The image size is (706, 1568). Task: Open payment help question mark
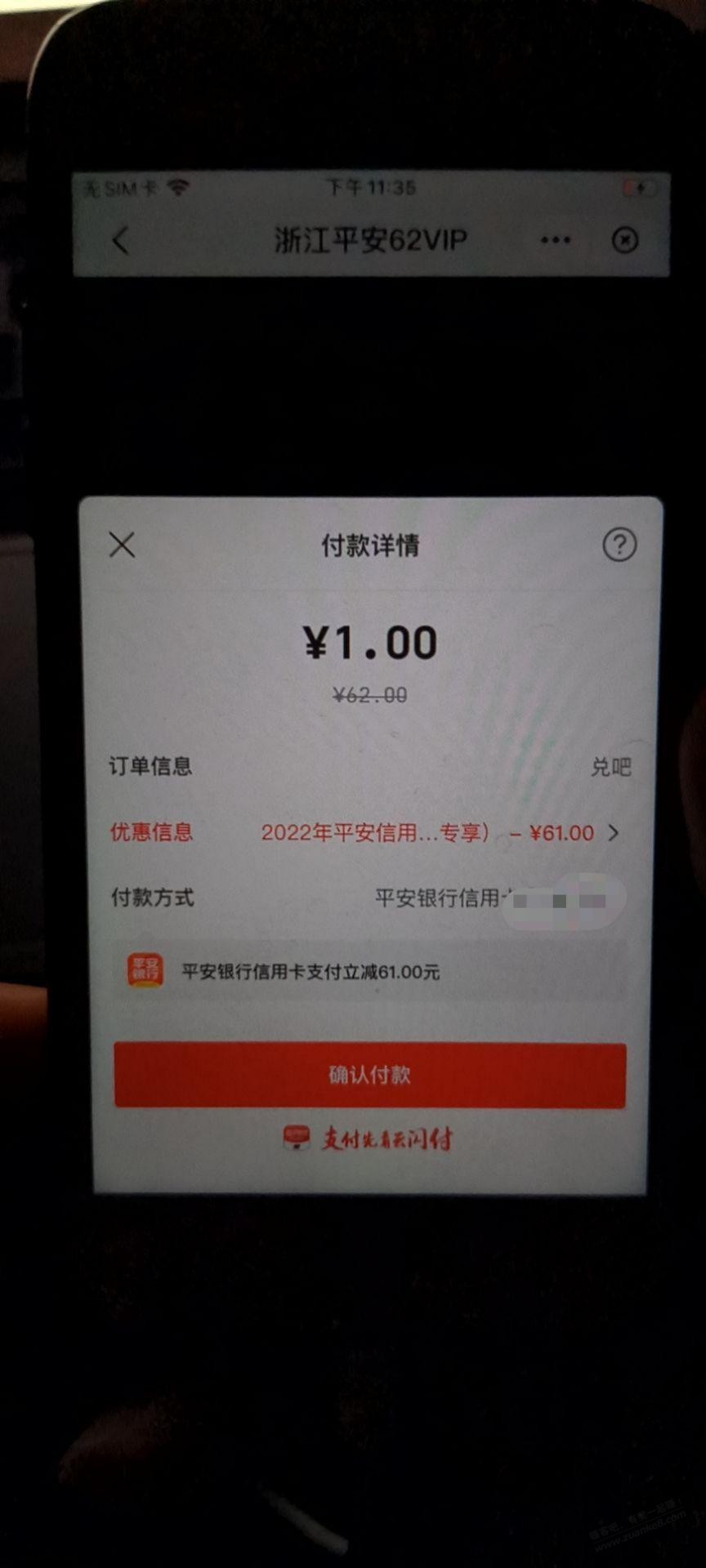point(619,545)
